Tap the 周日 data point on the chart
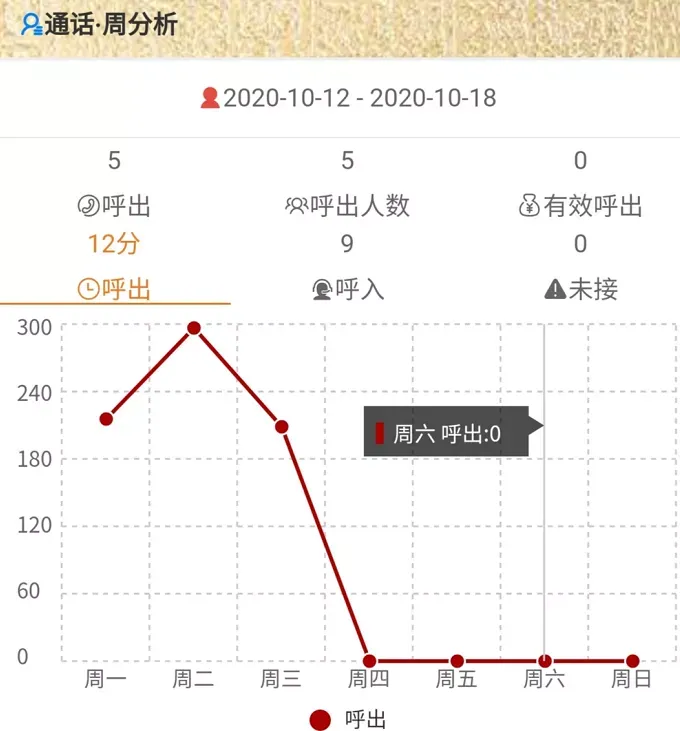680x731 pixels. (x=632, y=661)
